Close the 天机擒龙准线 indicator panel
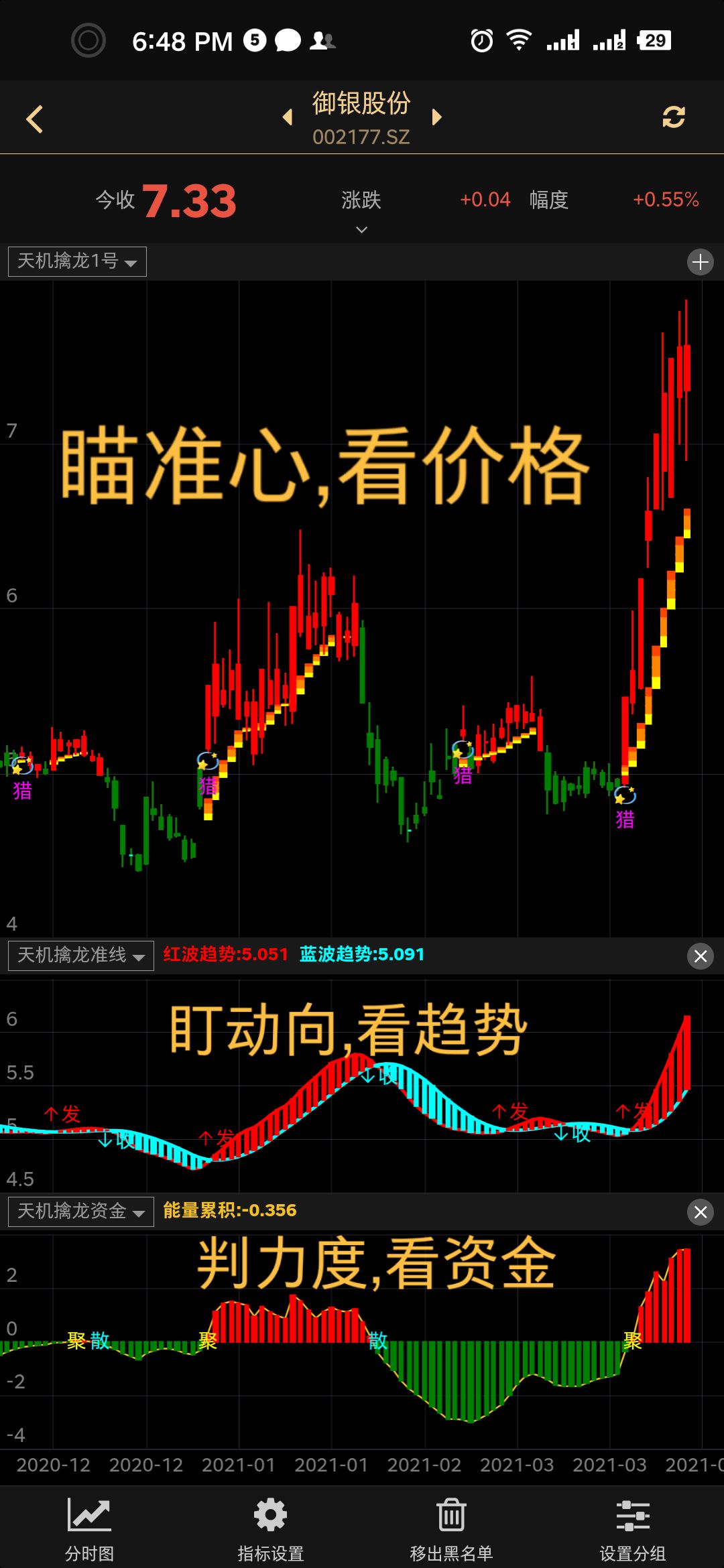This screenshot has width=724, height=1568. click(x=701, y=956)
